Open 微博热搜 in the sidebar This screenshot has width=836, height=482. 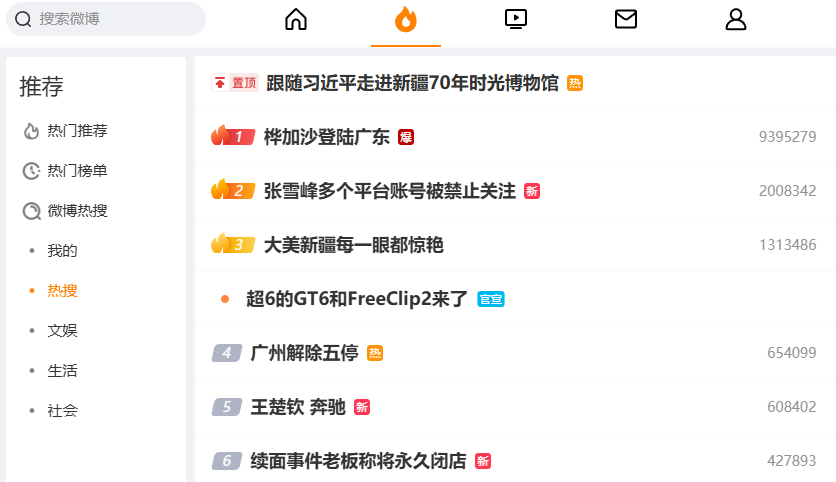click(x=77, y=211)
